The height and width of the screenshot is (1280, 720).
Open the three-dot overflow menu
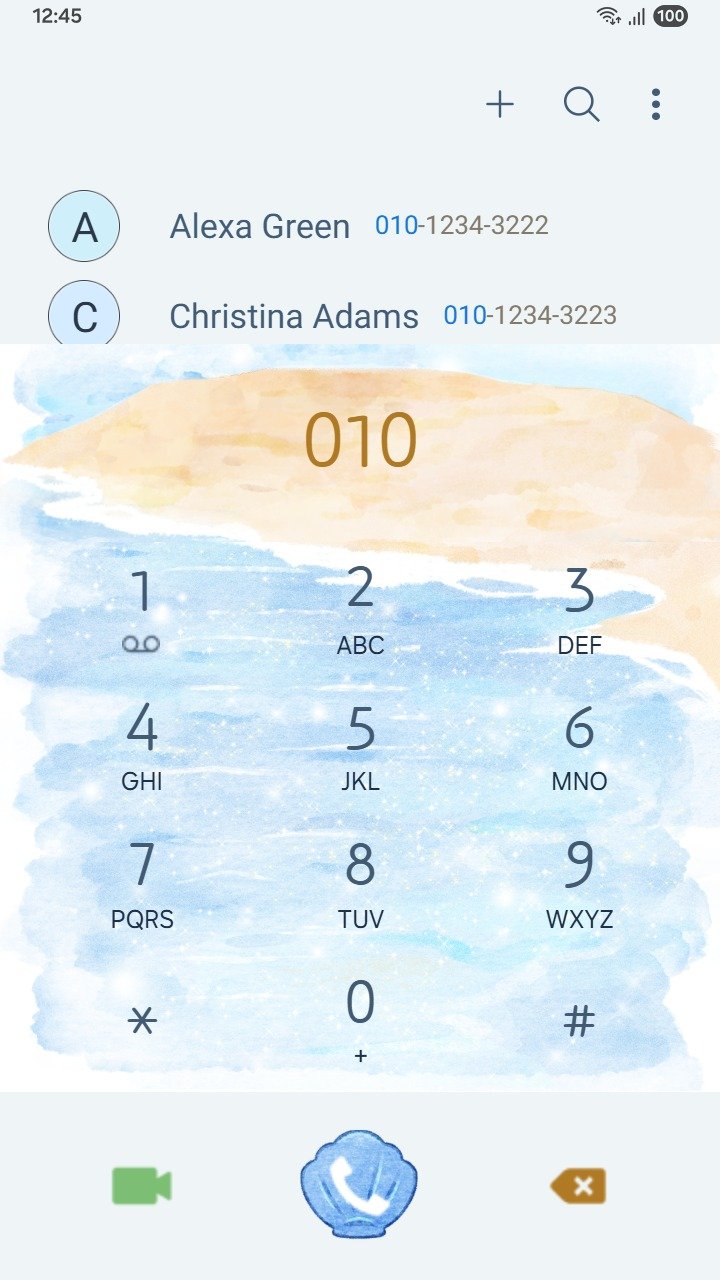656,104
